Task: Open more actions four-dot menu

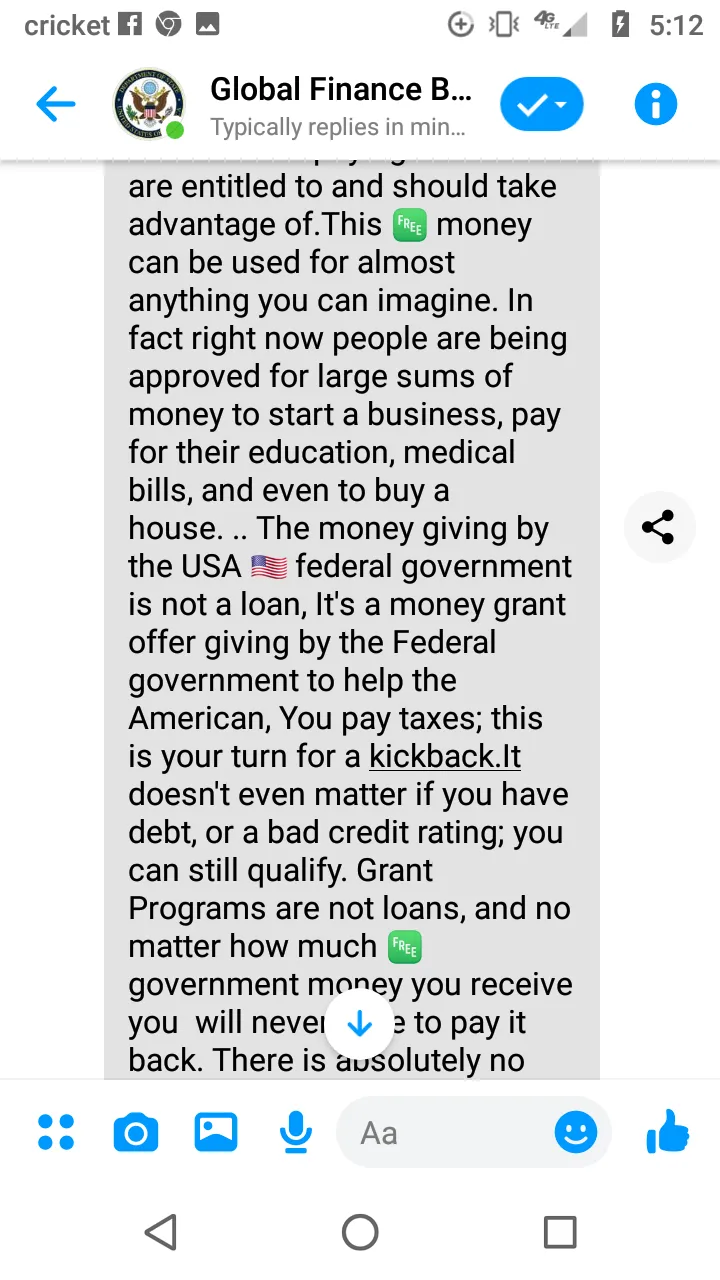Action: pyautogui.click(x=56, y=1132)
